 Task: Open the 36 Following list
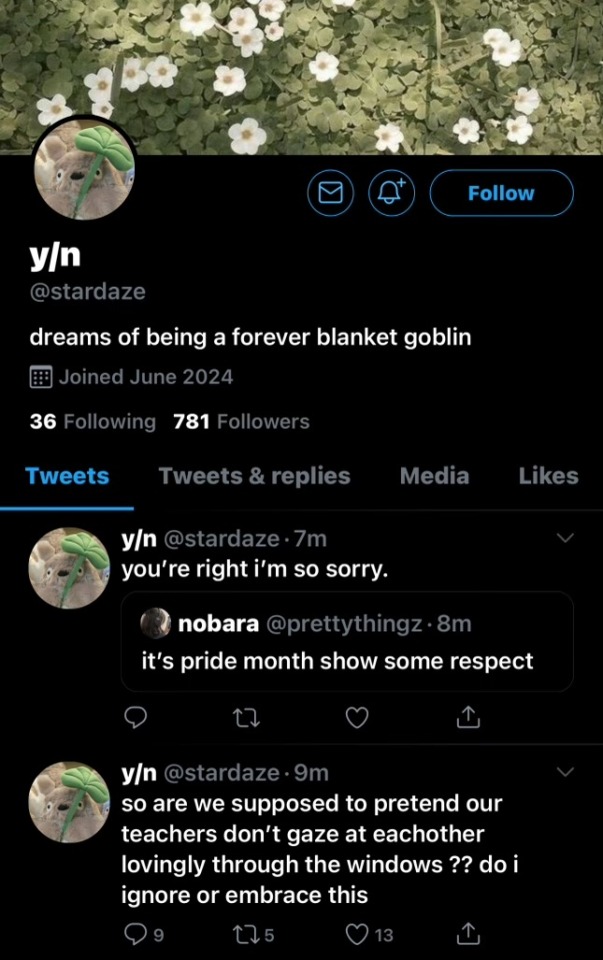click(x=93, y=422)
